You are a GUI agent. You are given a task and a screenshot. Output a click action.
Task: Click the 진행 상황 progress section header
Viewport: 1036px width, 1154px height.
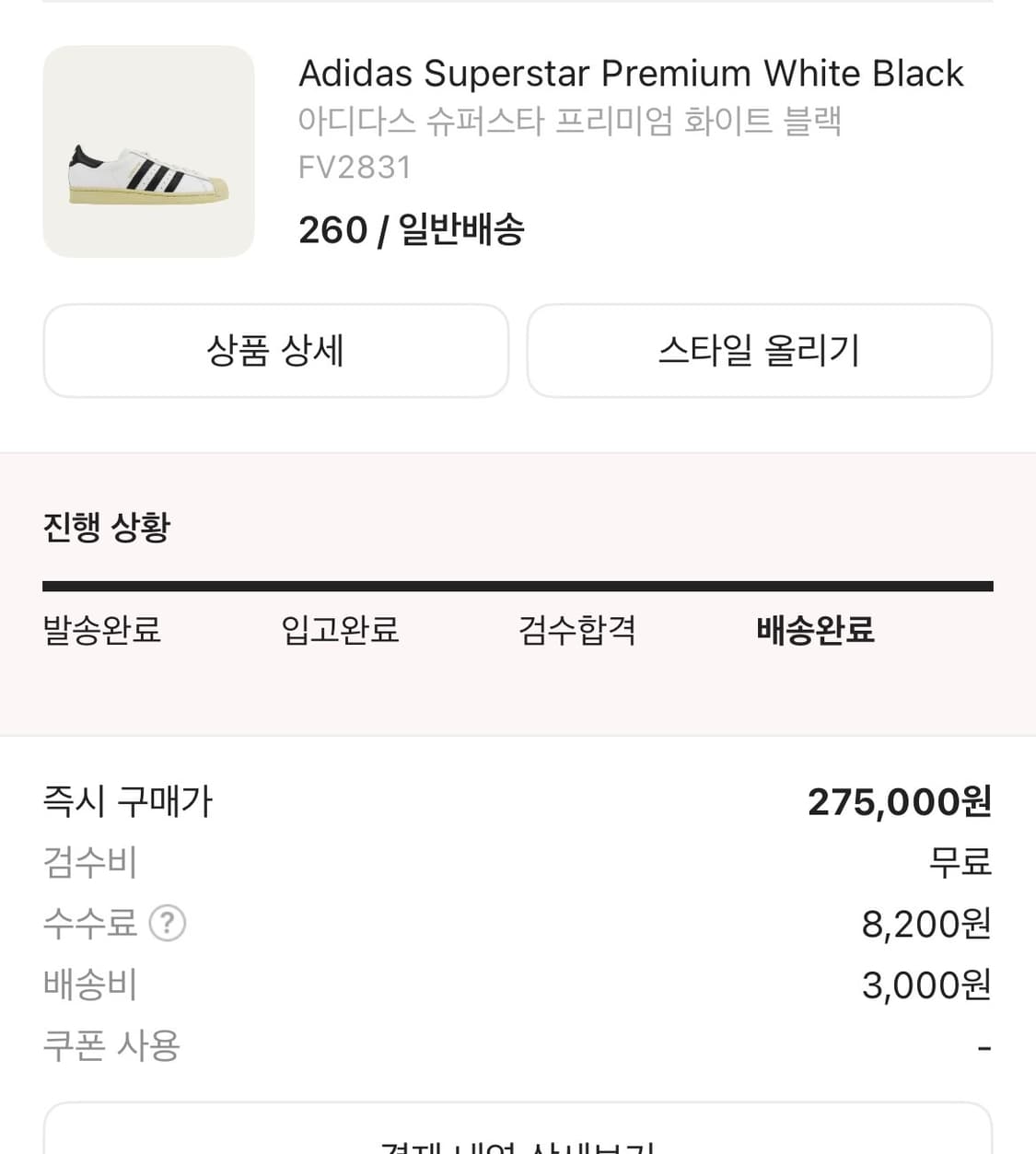(x=105, y=525)
